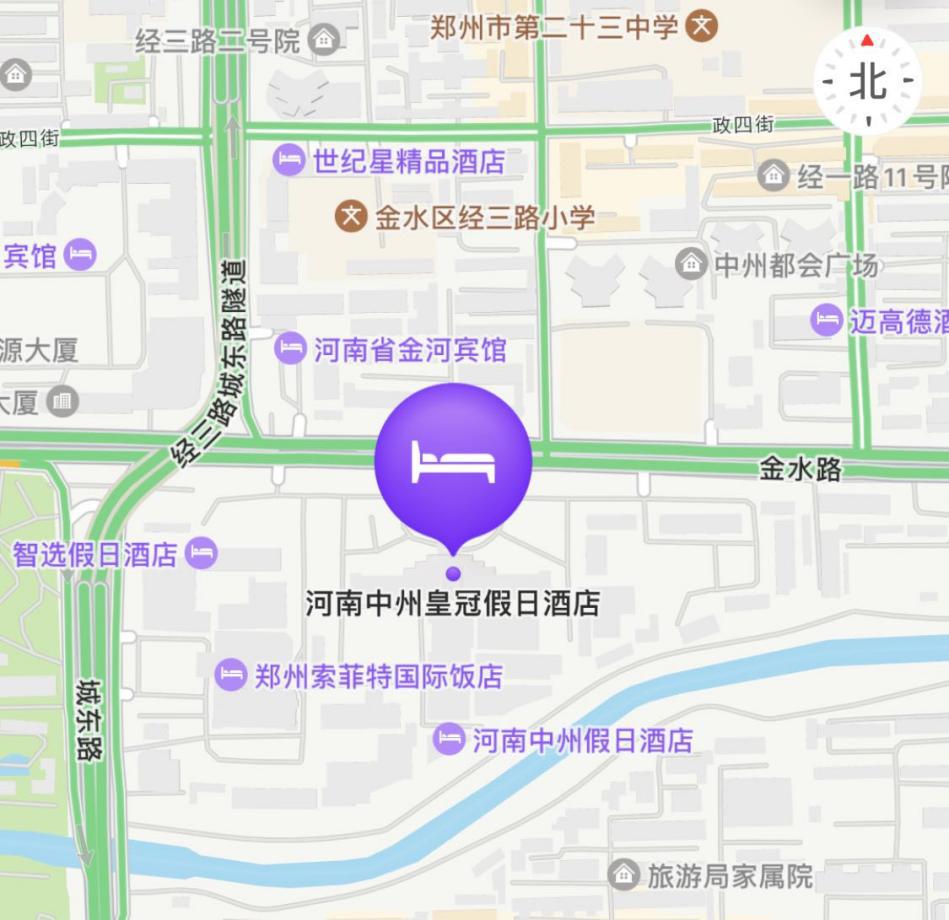Open the 经一路11号院 marker
This screenshot has width=949, height=920.
click(773, 176)
